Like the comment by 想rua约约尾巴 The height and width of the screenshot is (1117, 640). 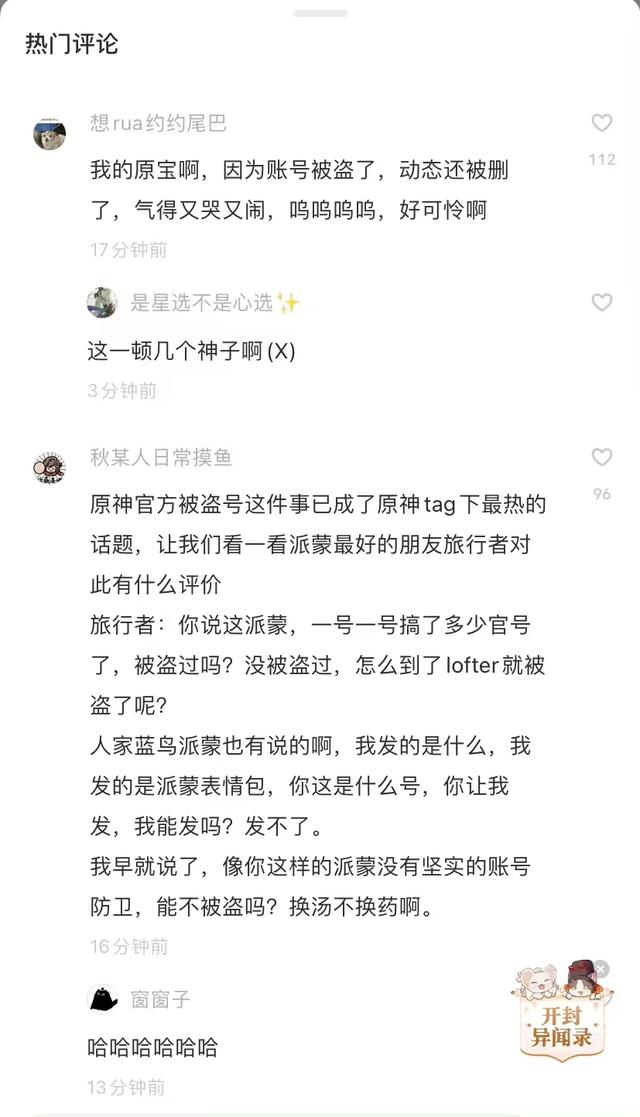coord(602,123)
